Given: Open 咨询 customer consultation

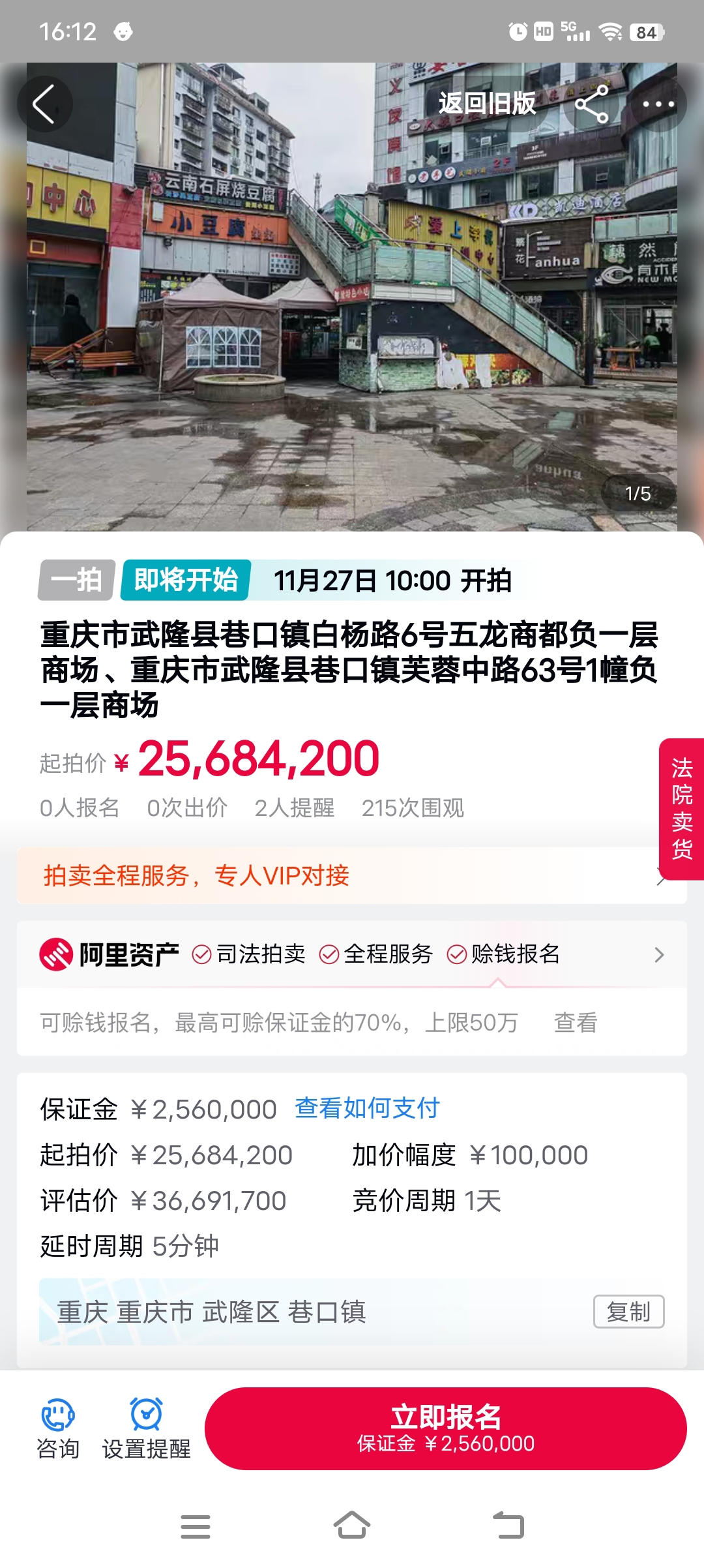Looking at the screenshot, I should 58,1428.
